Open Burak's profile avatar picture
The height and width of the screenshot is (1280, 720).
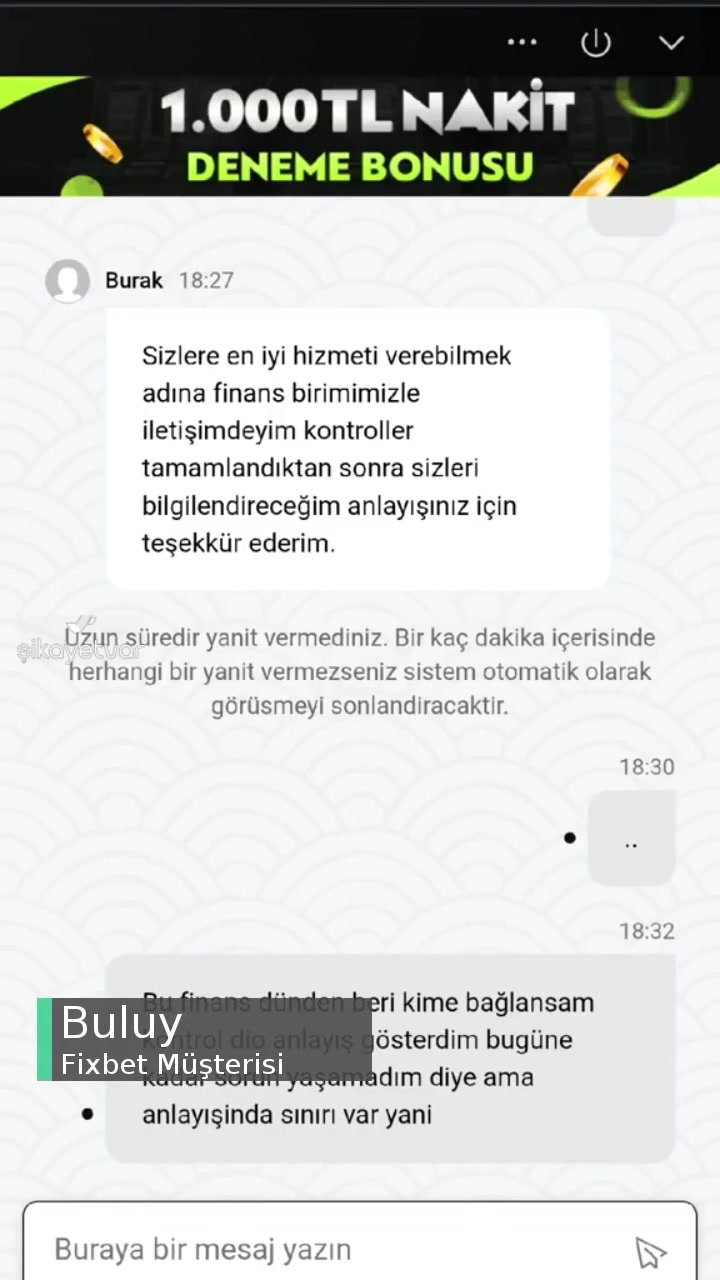(67, 281)
